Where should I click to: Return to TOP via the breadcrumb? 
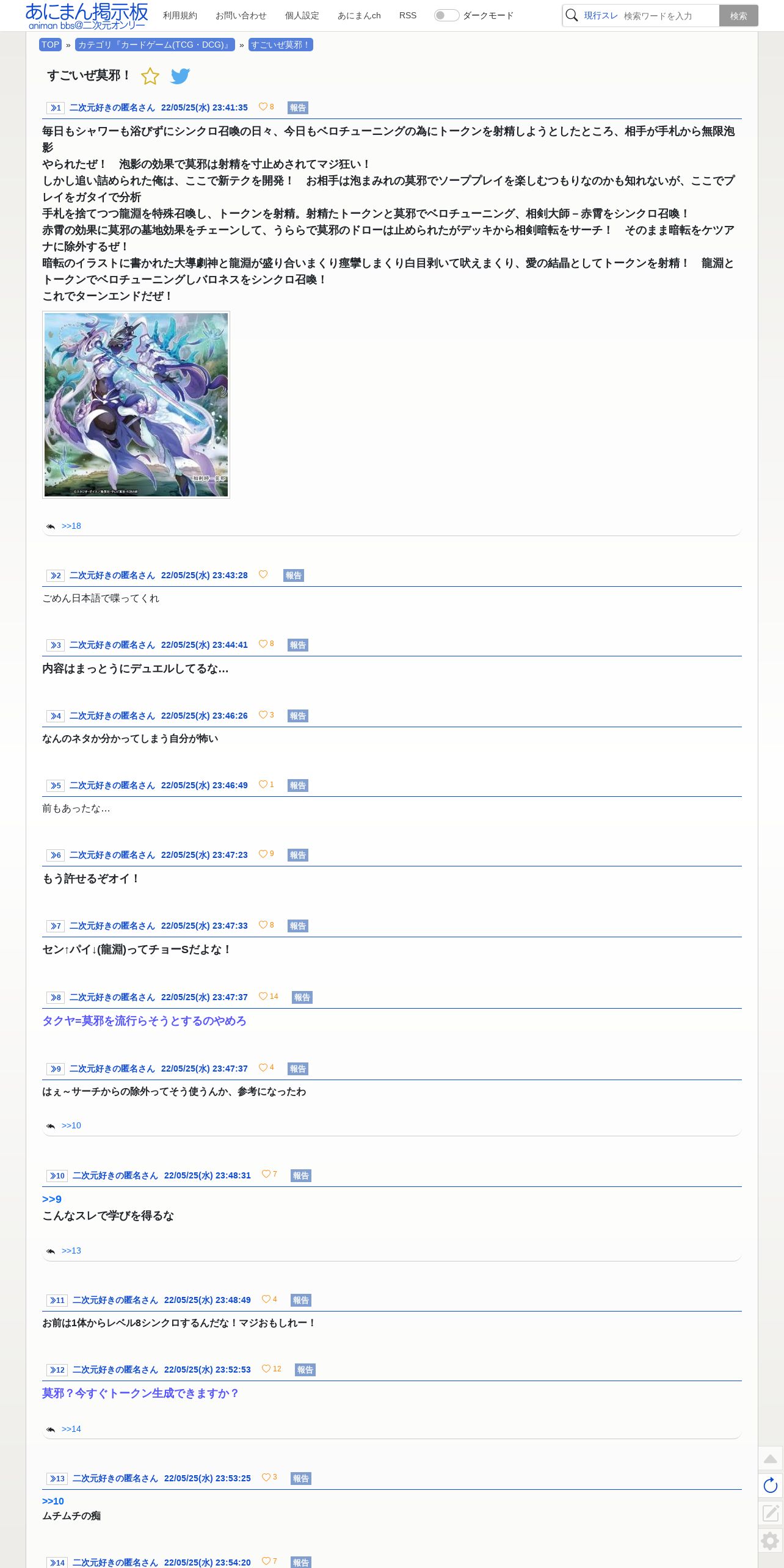click(50, 45)
